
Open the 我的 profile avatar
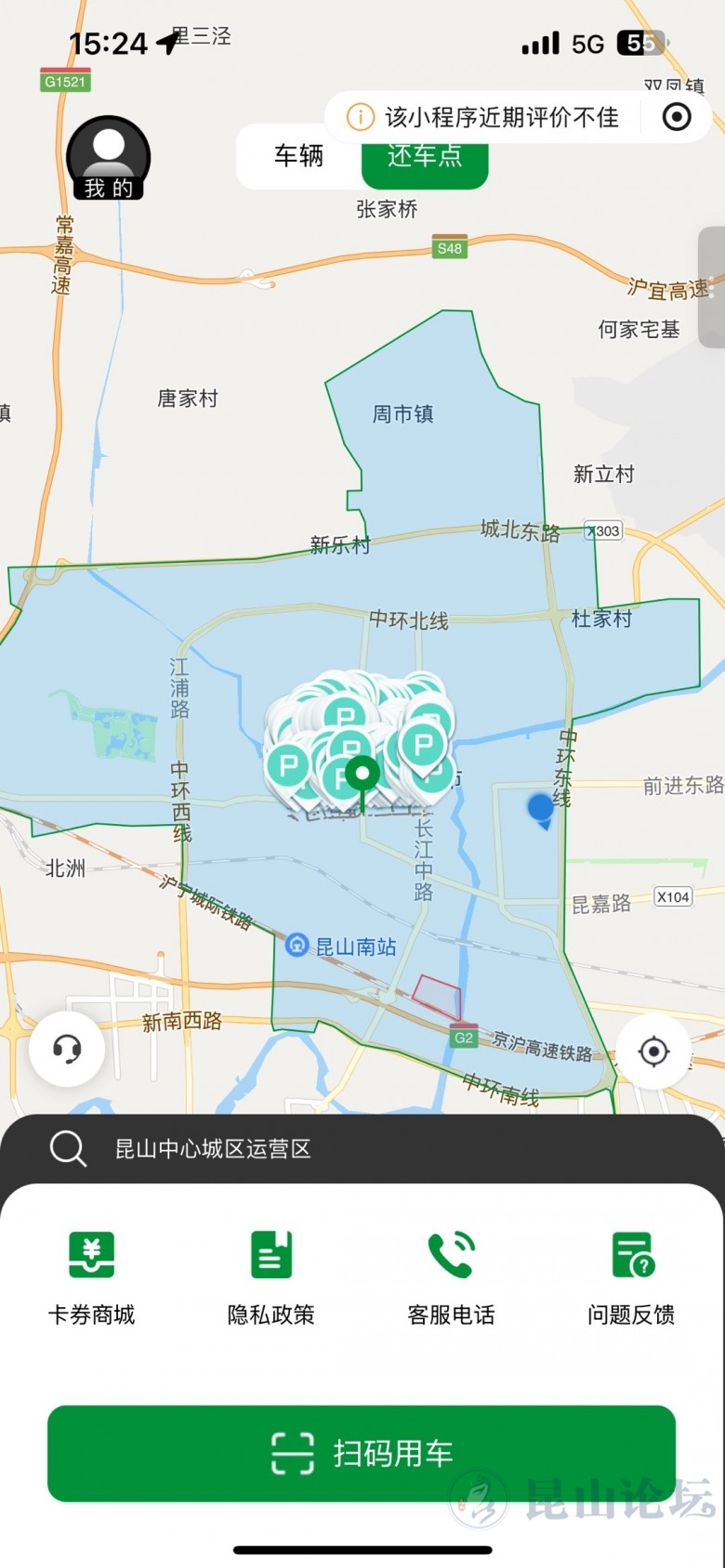tap(109, 158)
